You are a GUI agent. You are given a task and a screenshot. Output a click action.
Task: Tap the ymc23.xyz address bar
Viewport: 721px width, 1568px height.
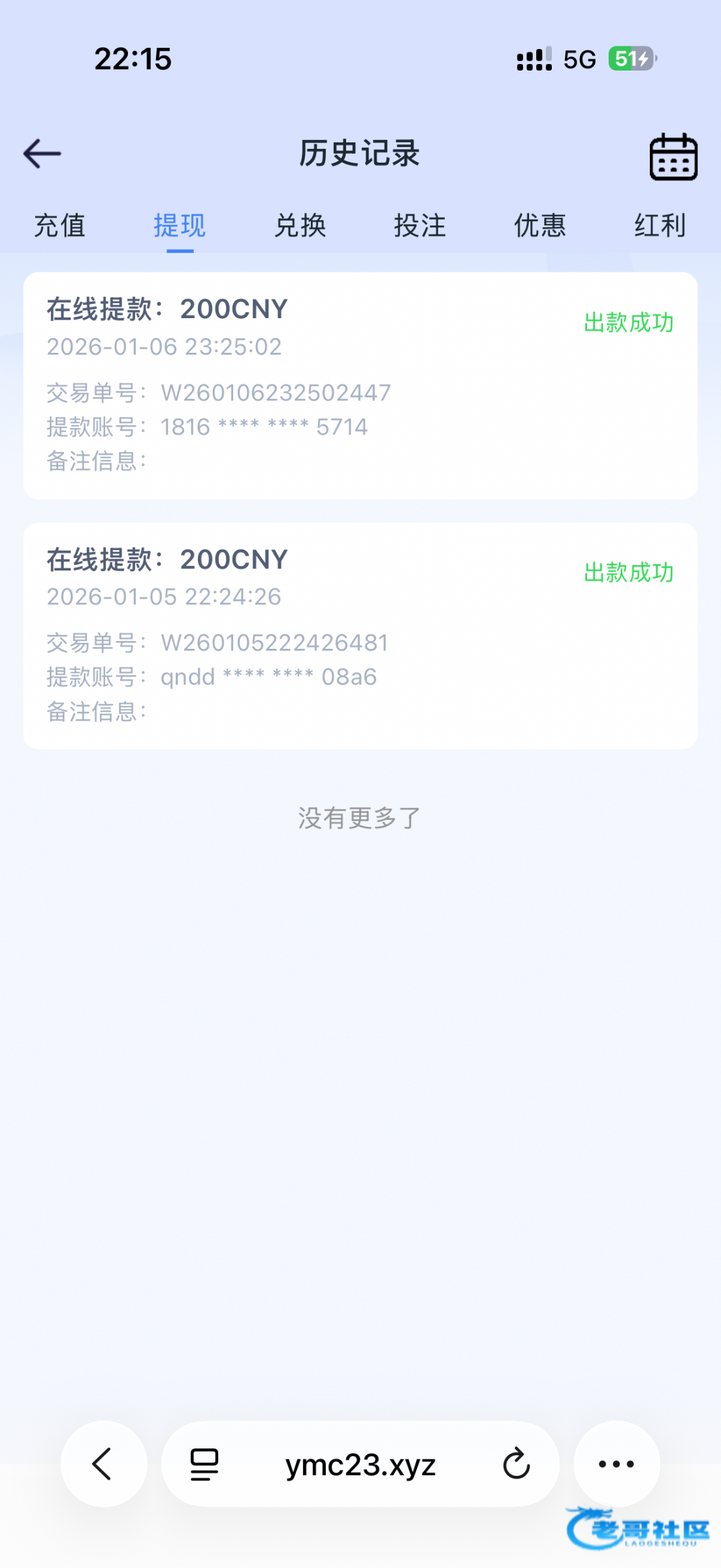(x=360, y=1465)
